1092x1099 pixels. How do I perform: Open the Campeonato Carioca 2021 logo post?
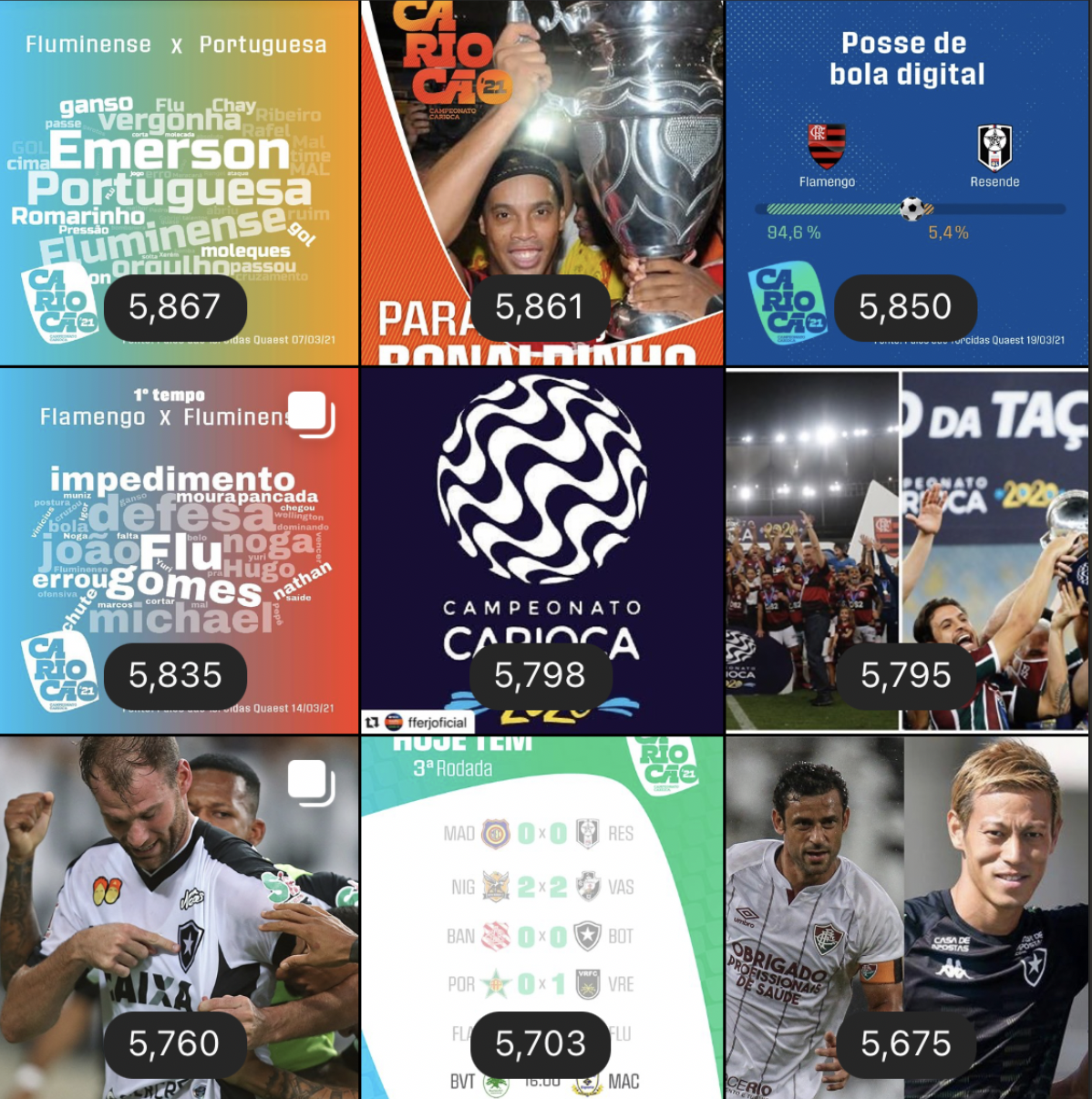pyautogui.click(x=541, y=529)
